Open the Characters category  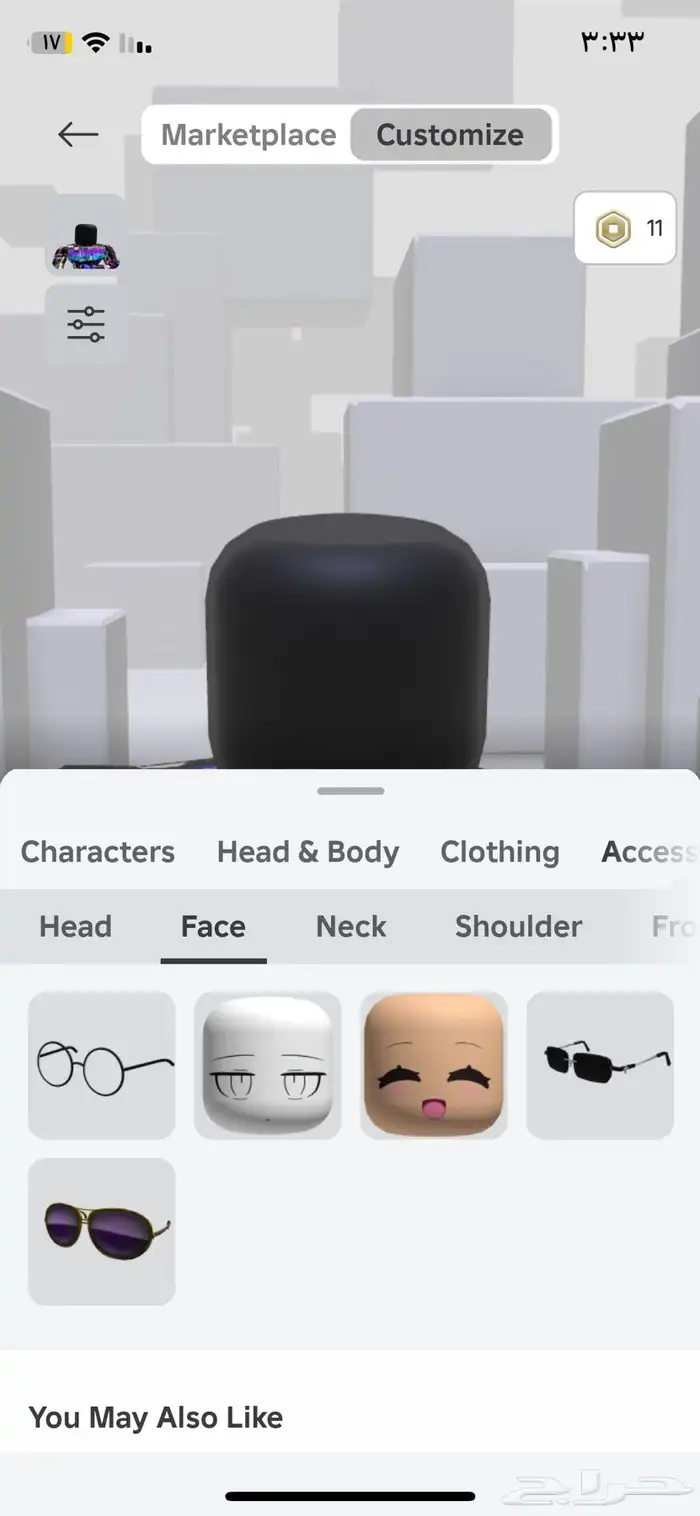pyautogui.click(x=98, y=852)
